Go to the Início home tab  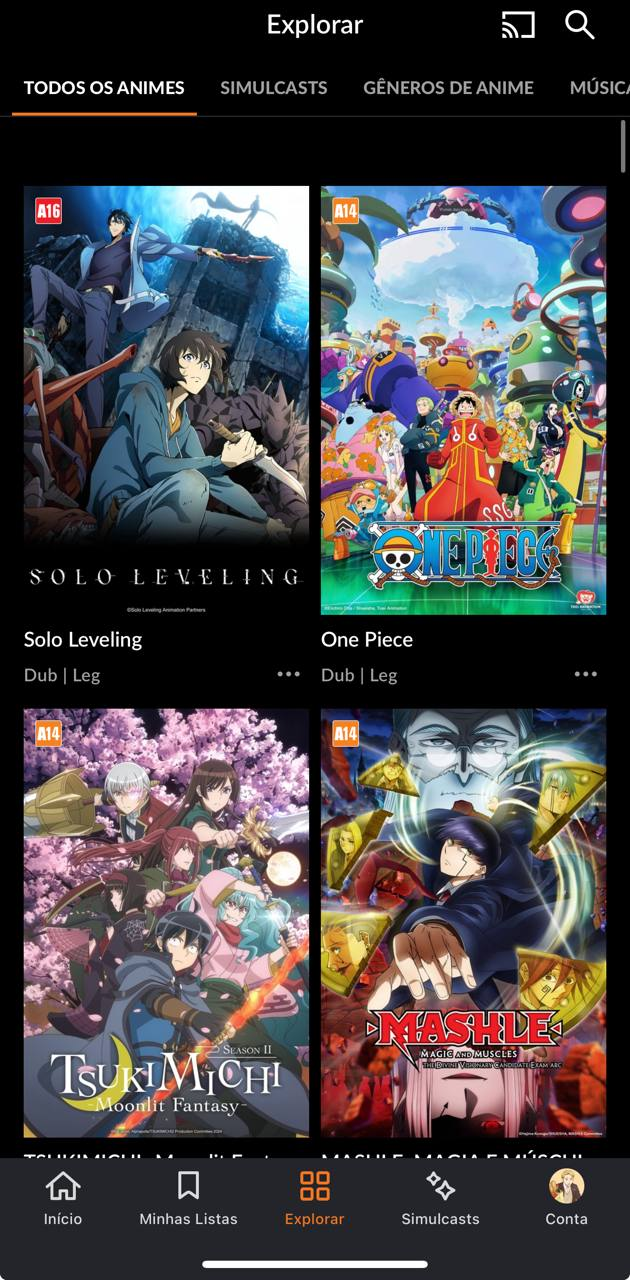63,1198
